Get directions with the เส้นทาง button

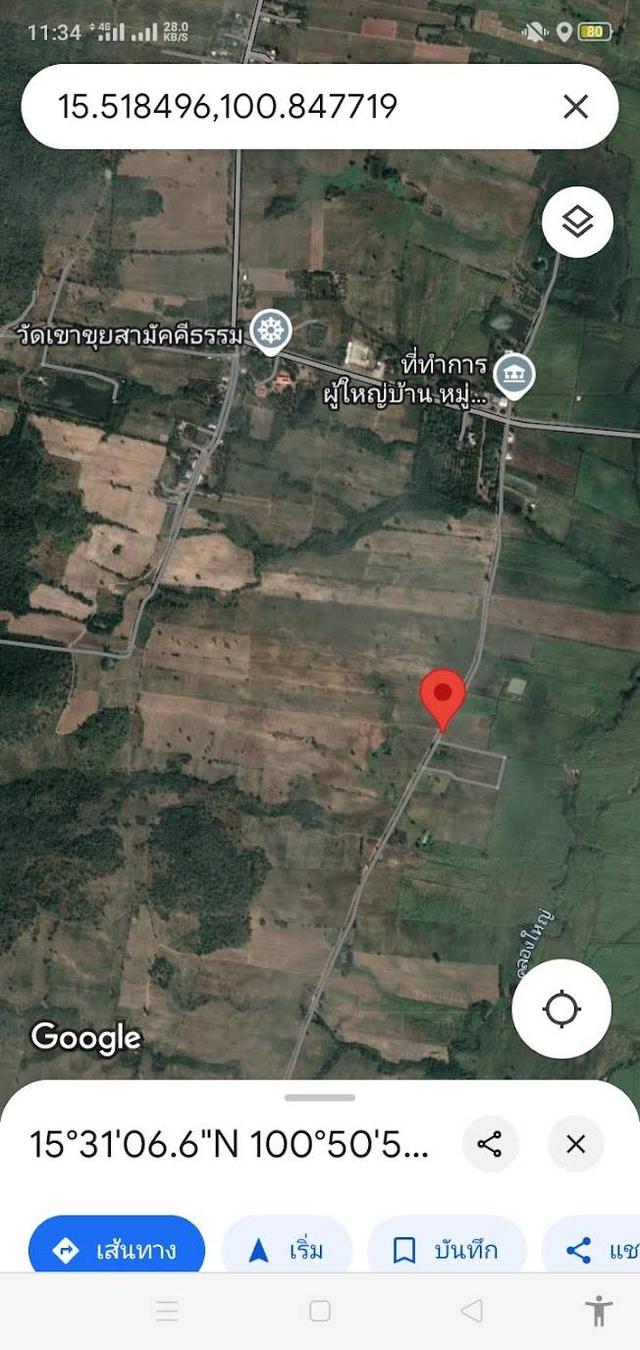tap(117, 1250)
